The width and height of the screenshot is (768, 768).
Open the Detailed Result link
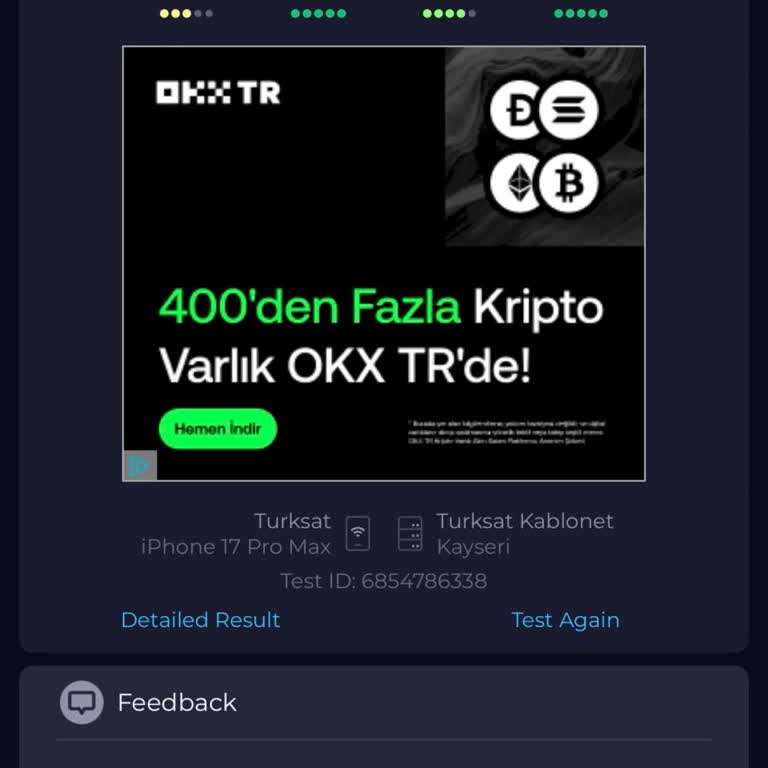(x=200, y=620)
